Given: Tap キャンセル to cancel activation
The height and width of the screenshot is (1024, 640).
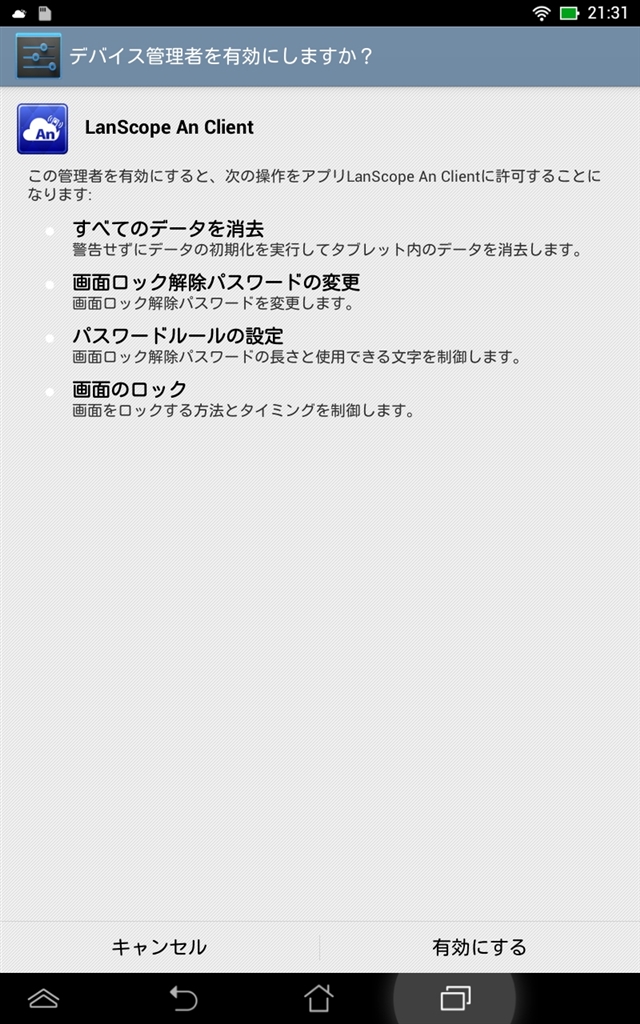Looking at the screenshot, I should (x=160, y=947).
